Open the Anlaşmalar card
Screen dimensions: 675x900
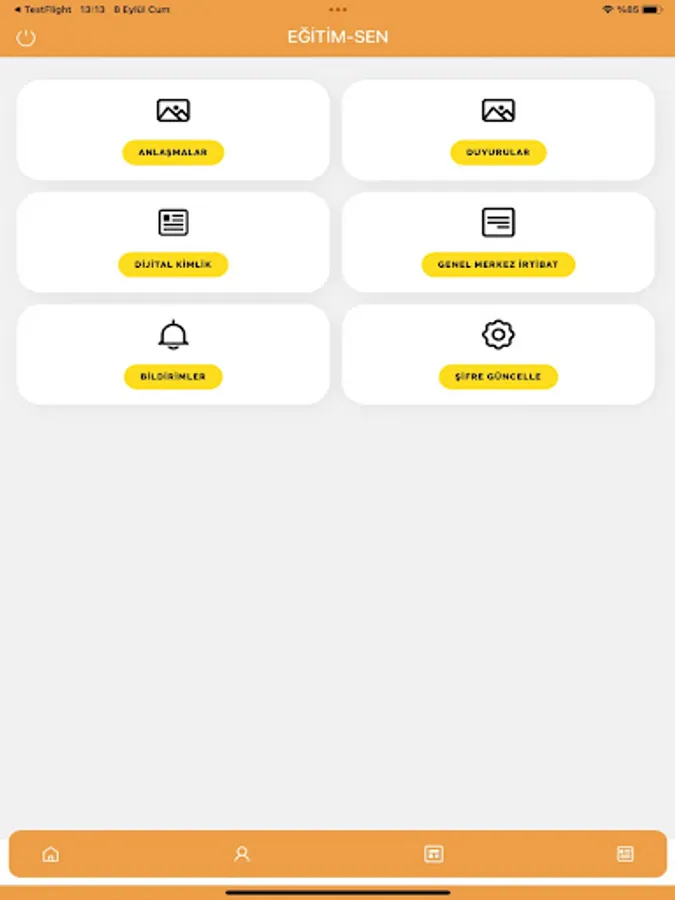click(x=173, y=130)
